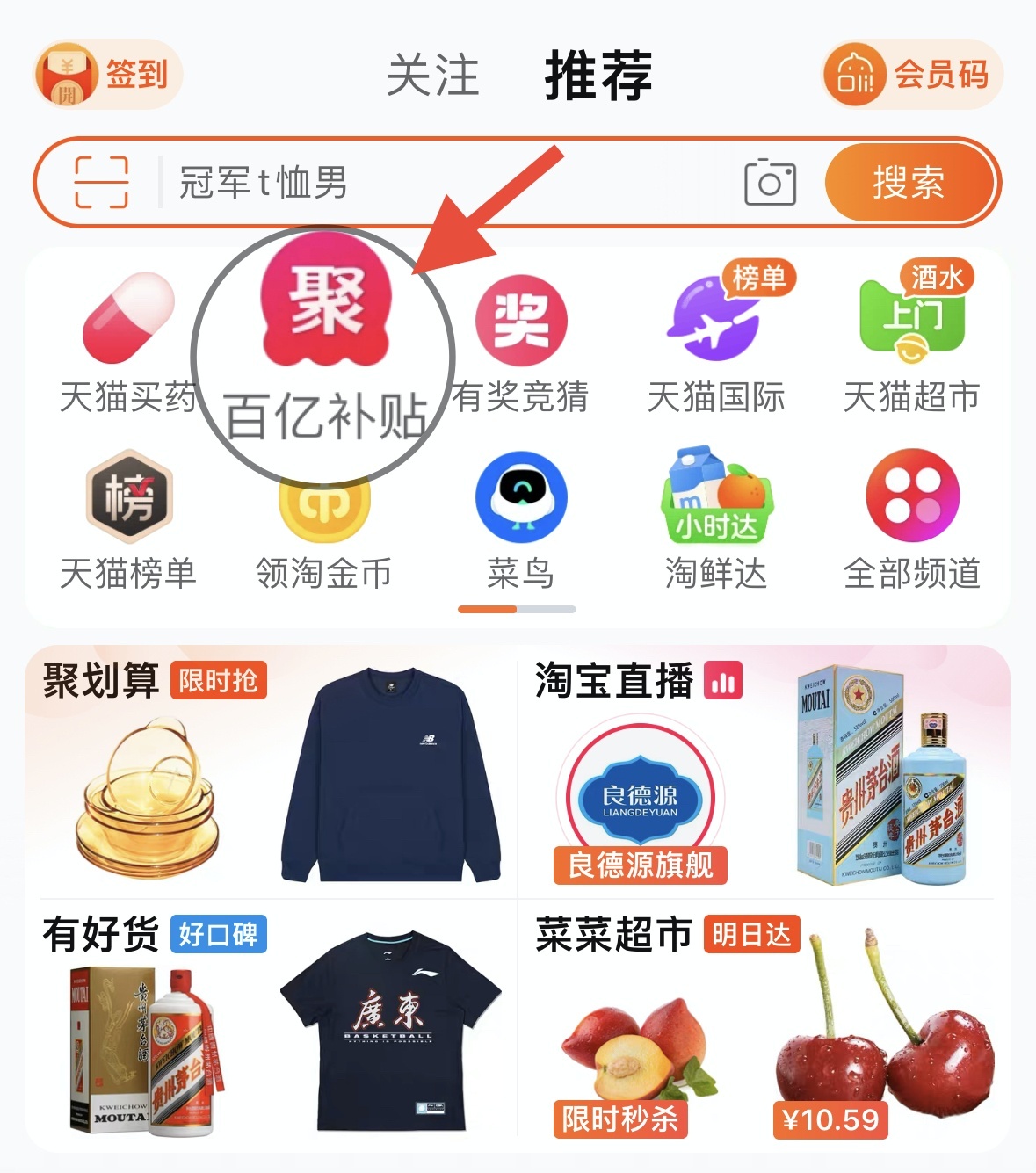
Task: Open 淘鲜达 grocery delivery
Action: 715,520
